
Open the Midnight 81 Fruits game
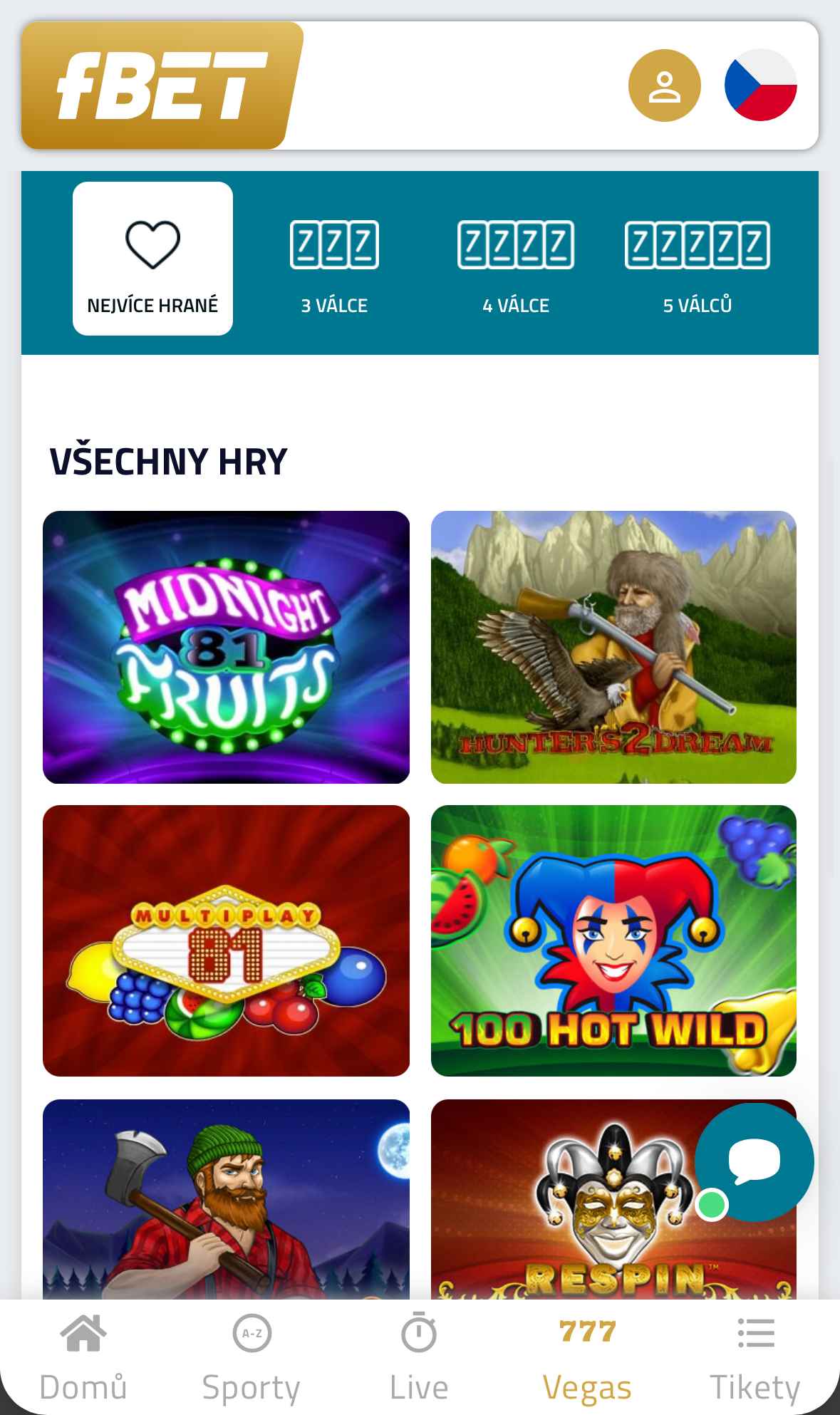tap(226, 647)
